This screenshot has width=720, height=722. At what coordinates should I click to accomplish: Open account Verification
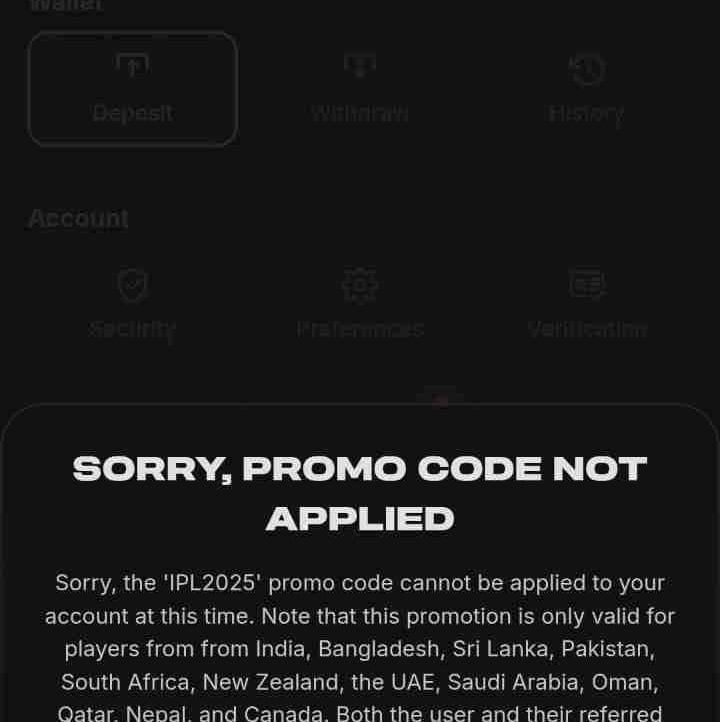coord(587,305)
